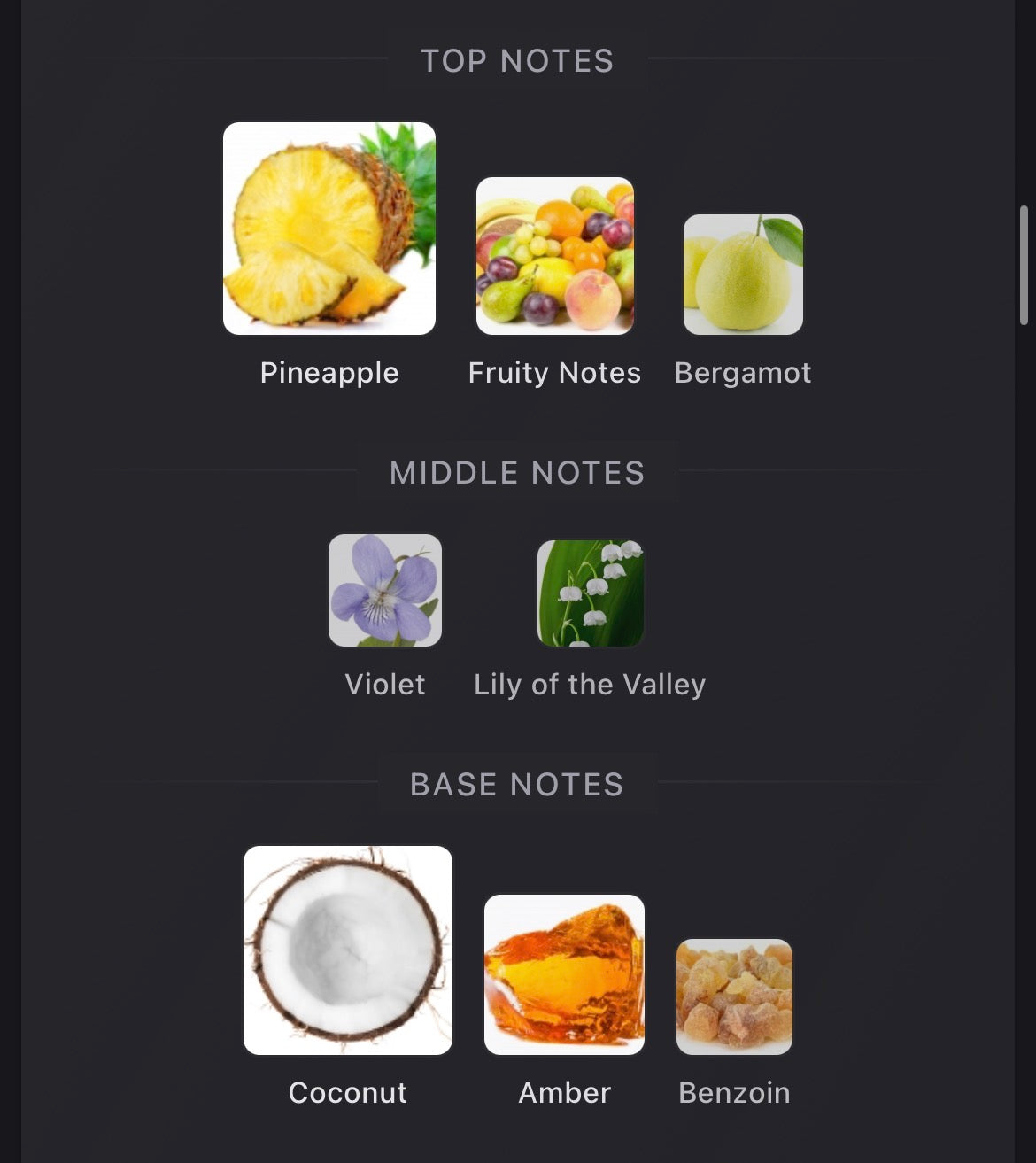
Task: View the Amber note details
Action: click(x=564, y=974)
